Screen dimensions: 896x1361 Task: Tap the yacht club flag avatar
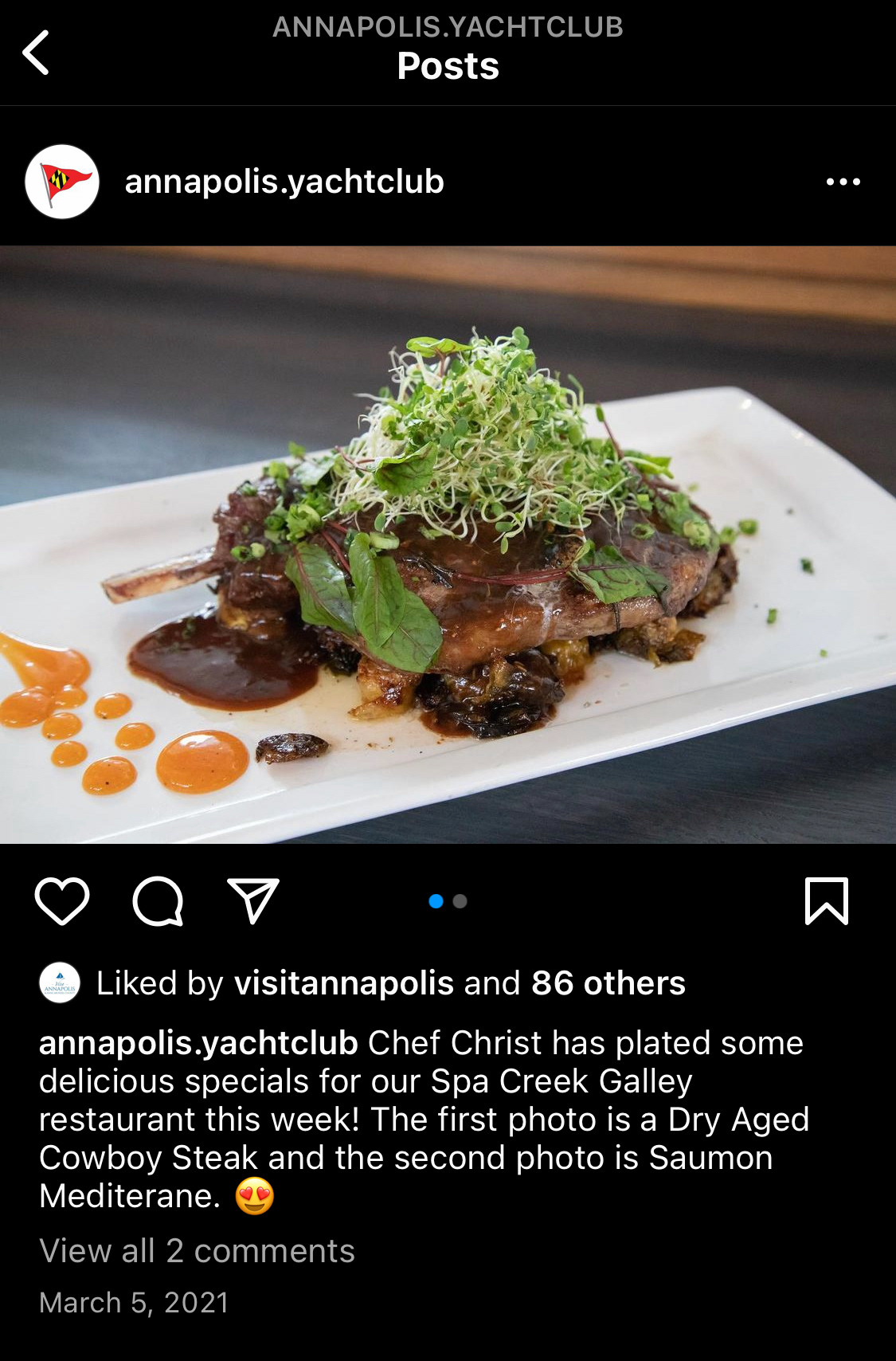coord(62,182)
